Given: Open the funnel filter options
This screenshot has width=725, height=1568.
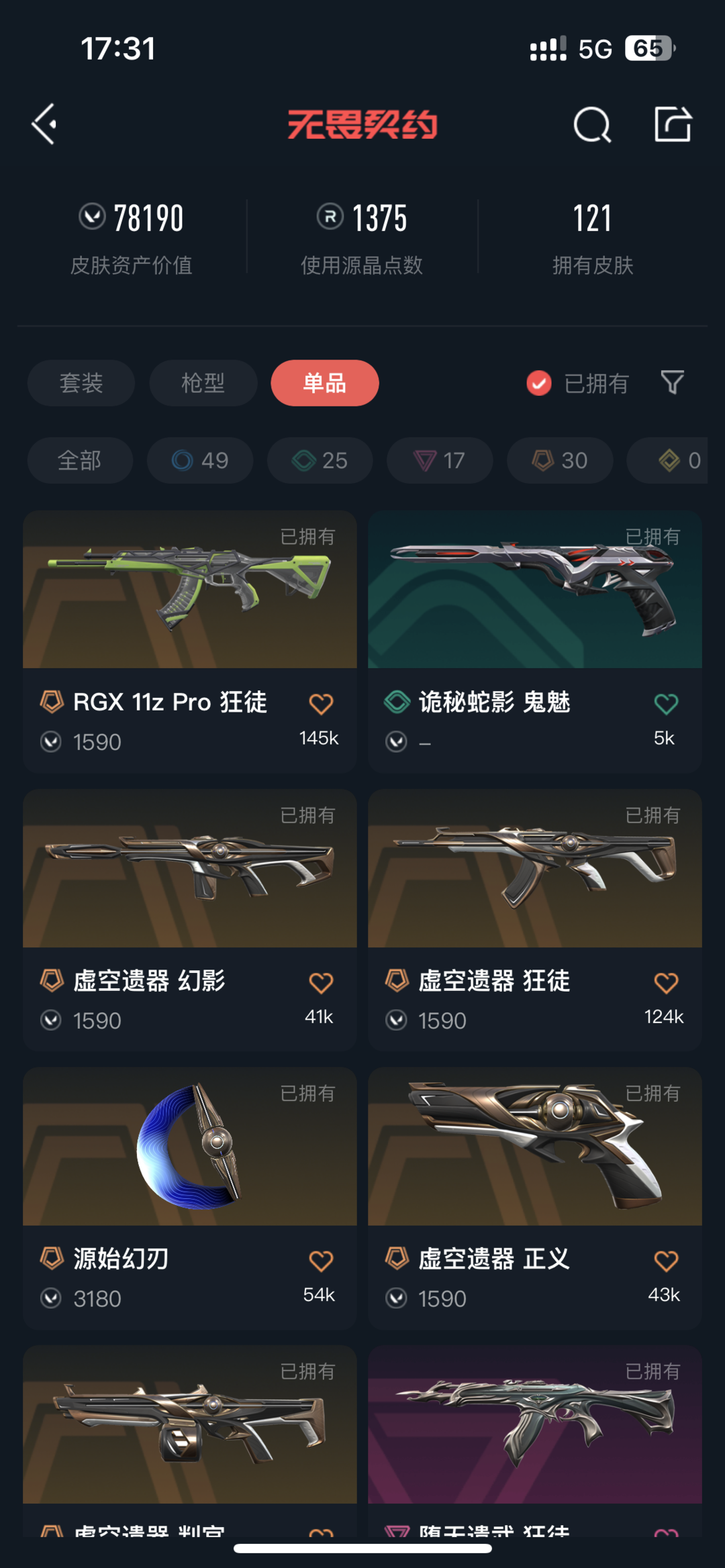Looking at the screenshot, I should pyautogui.click(x=672, y=383).
